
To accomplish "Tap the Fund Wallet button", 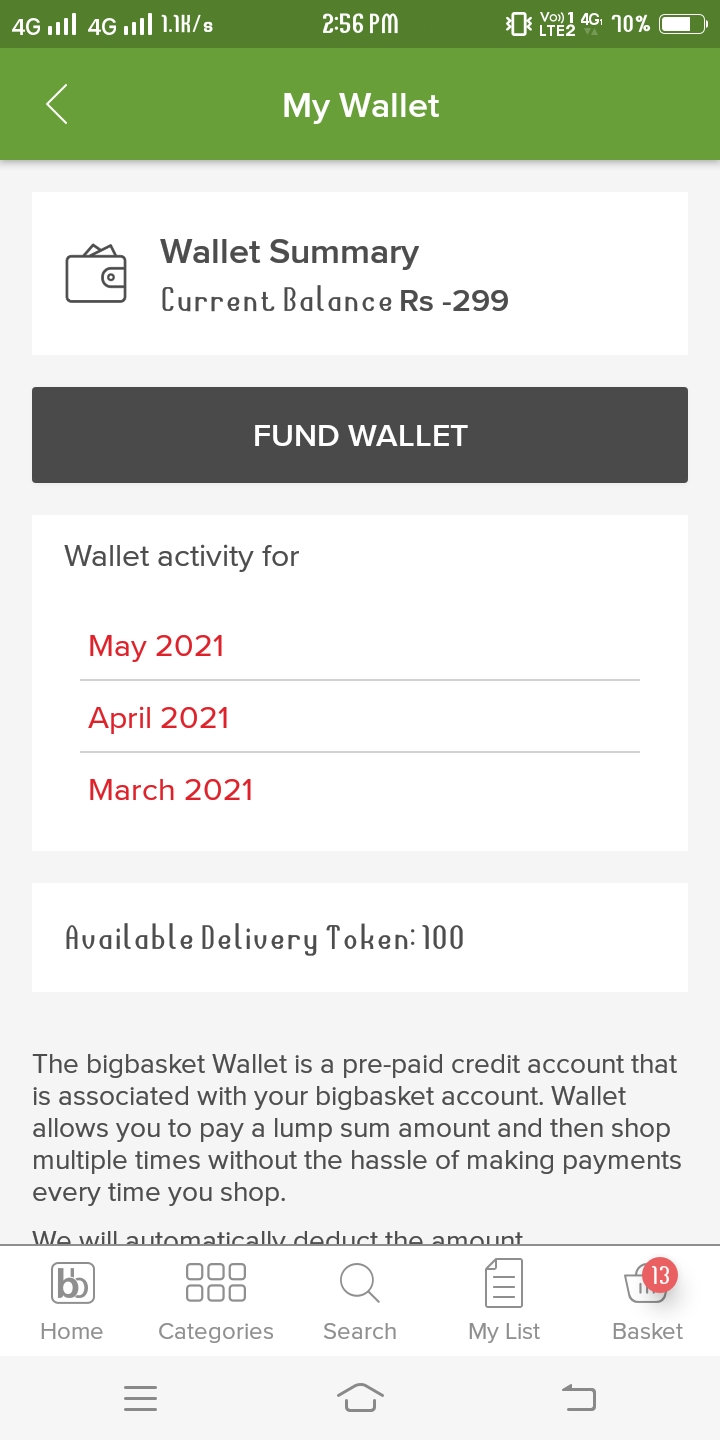I will coord(360,435).
